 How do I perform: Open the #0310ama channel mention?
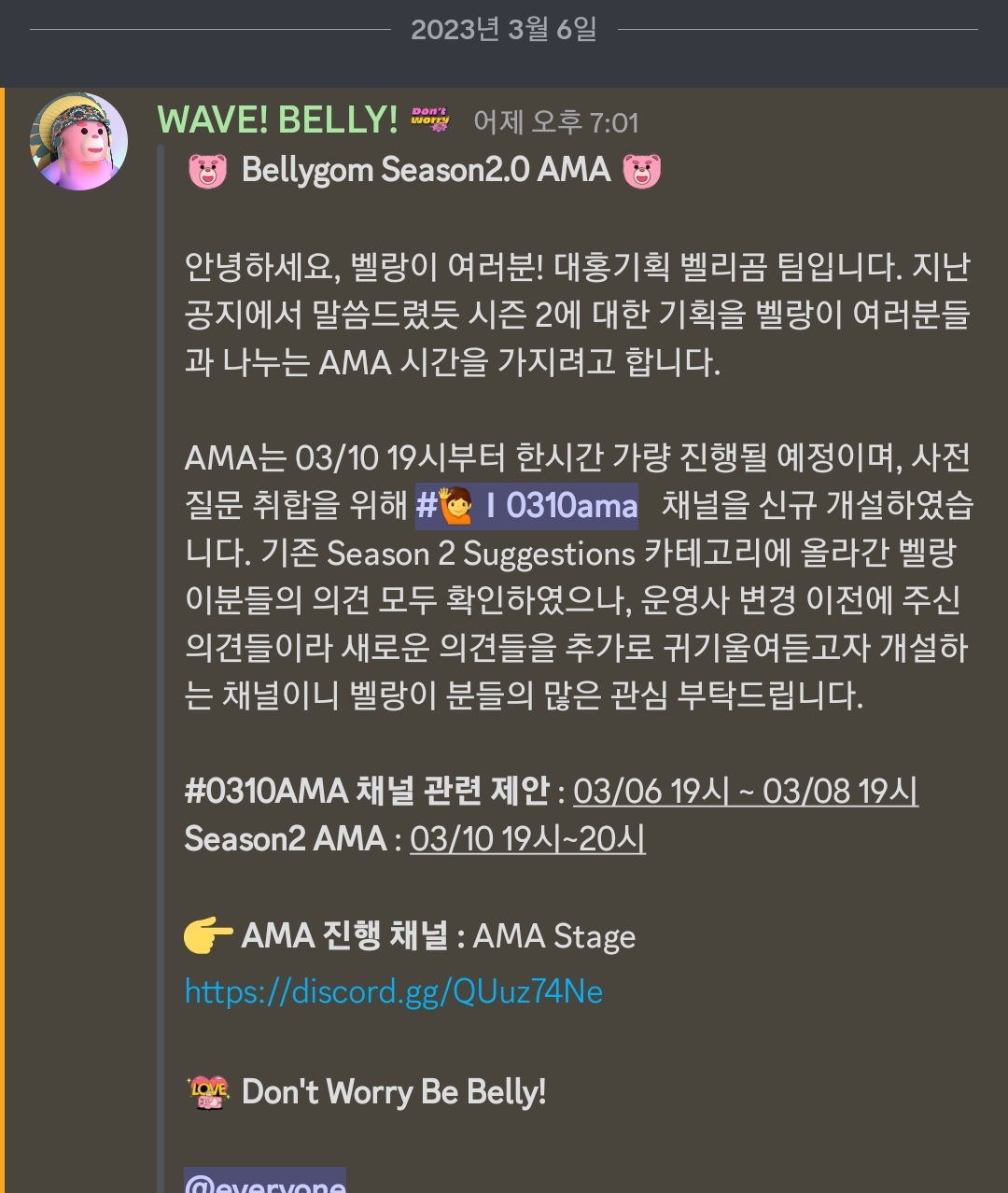click(x=526, y=506)
